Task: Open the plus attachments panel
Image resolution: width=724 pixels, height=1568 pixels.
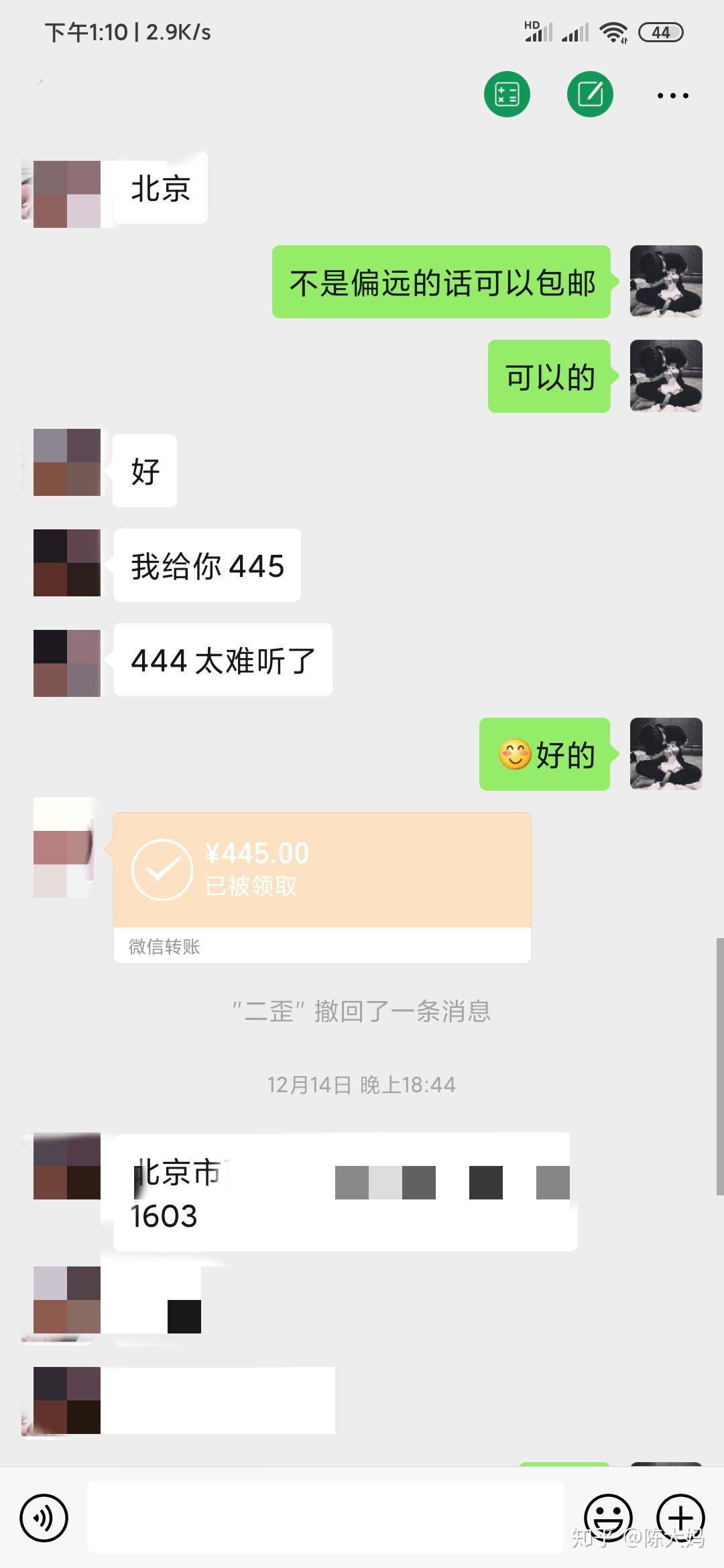Action: click(680, 1518)
